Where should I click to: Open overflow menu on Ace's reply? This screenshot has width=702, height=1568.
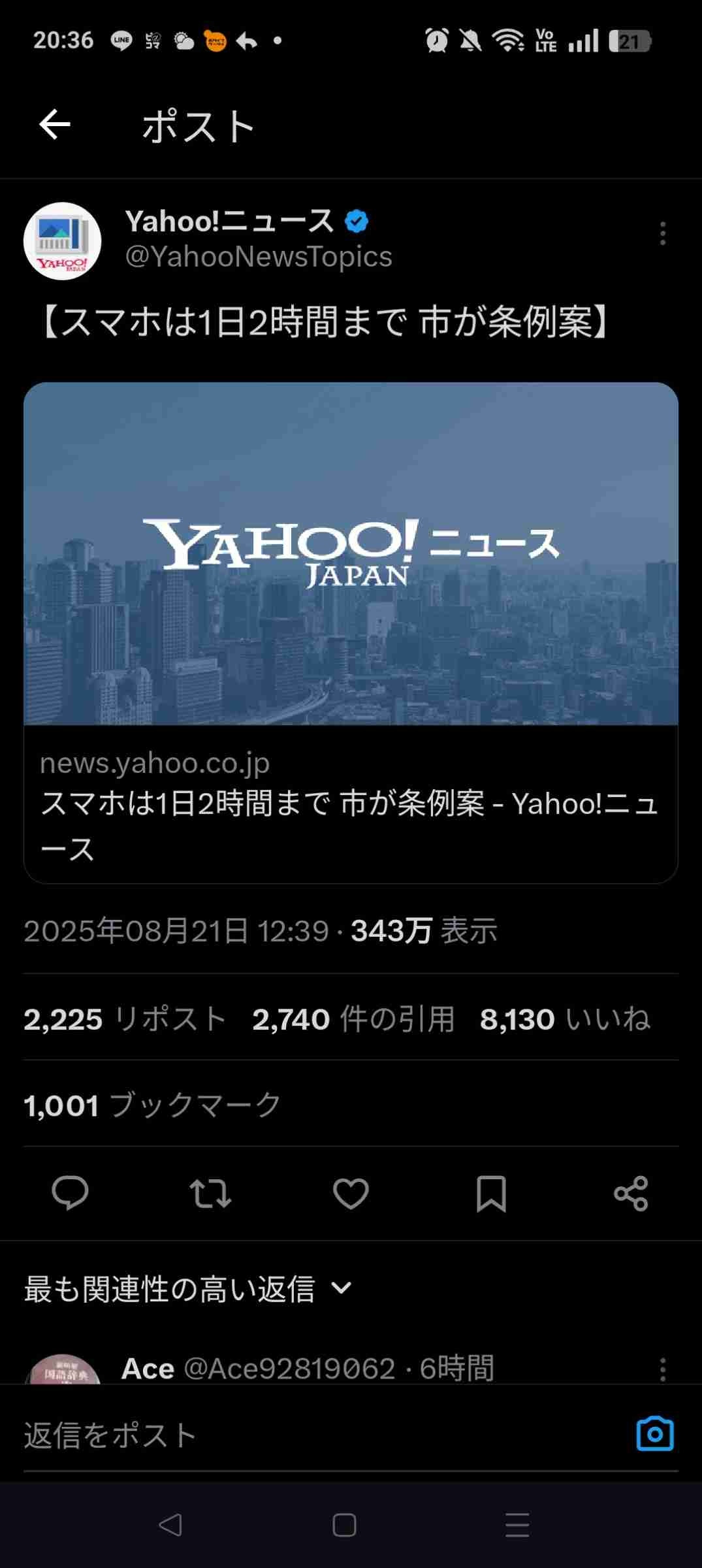pyautogui.click(x=663, y=1369)
